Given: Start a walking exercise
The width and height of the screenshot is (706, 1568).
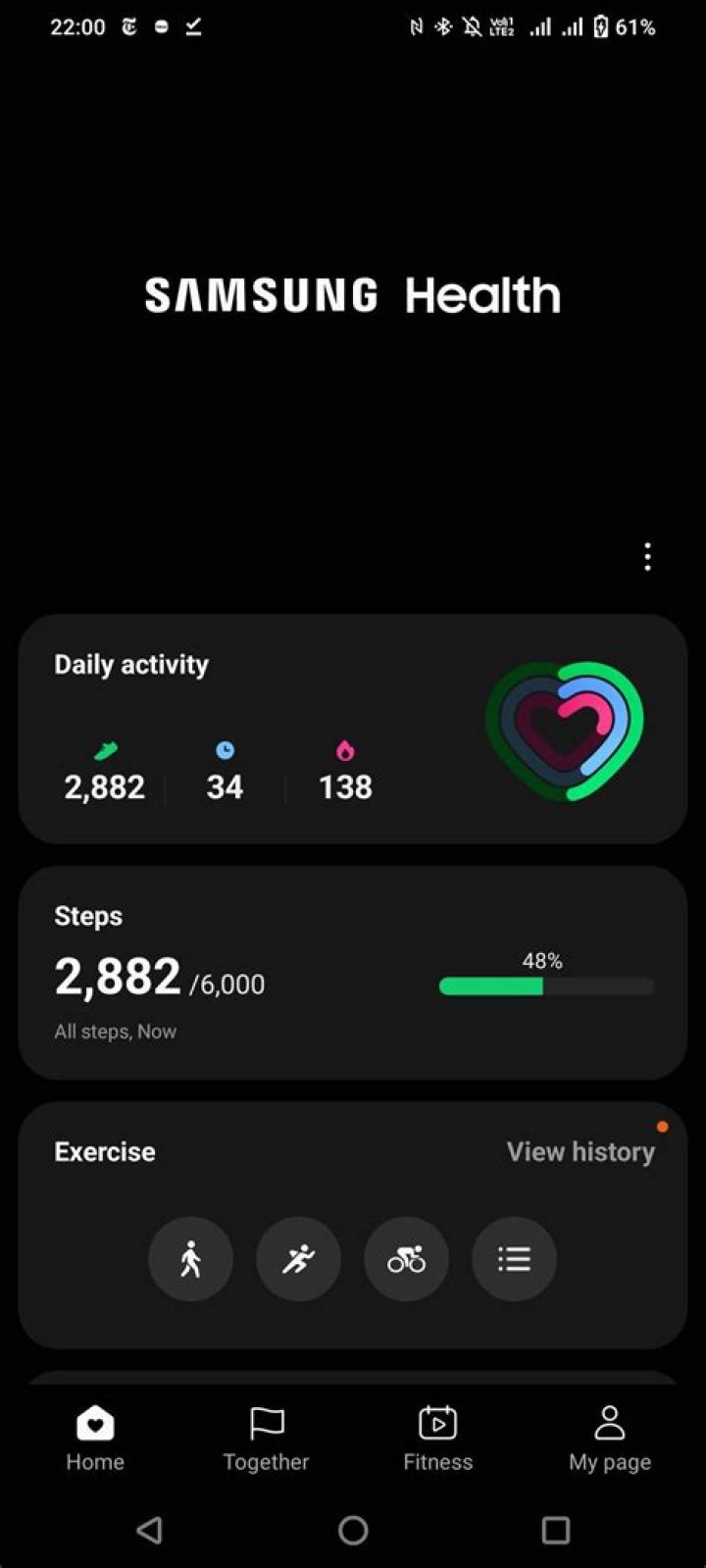Looking at the screenshot, I should click(x=190, y=1259).
